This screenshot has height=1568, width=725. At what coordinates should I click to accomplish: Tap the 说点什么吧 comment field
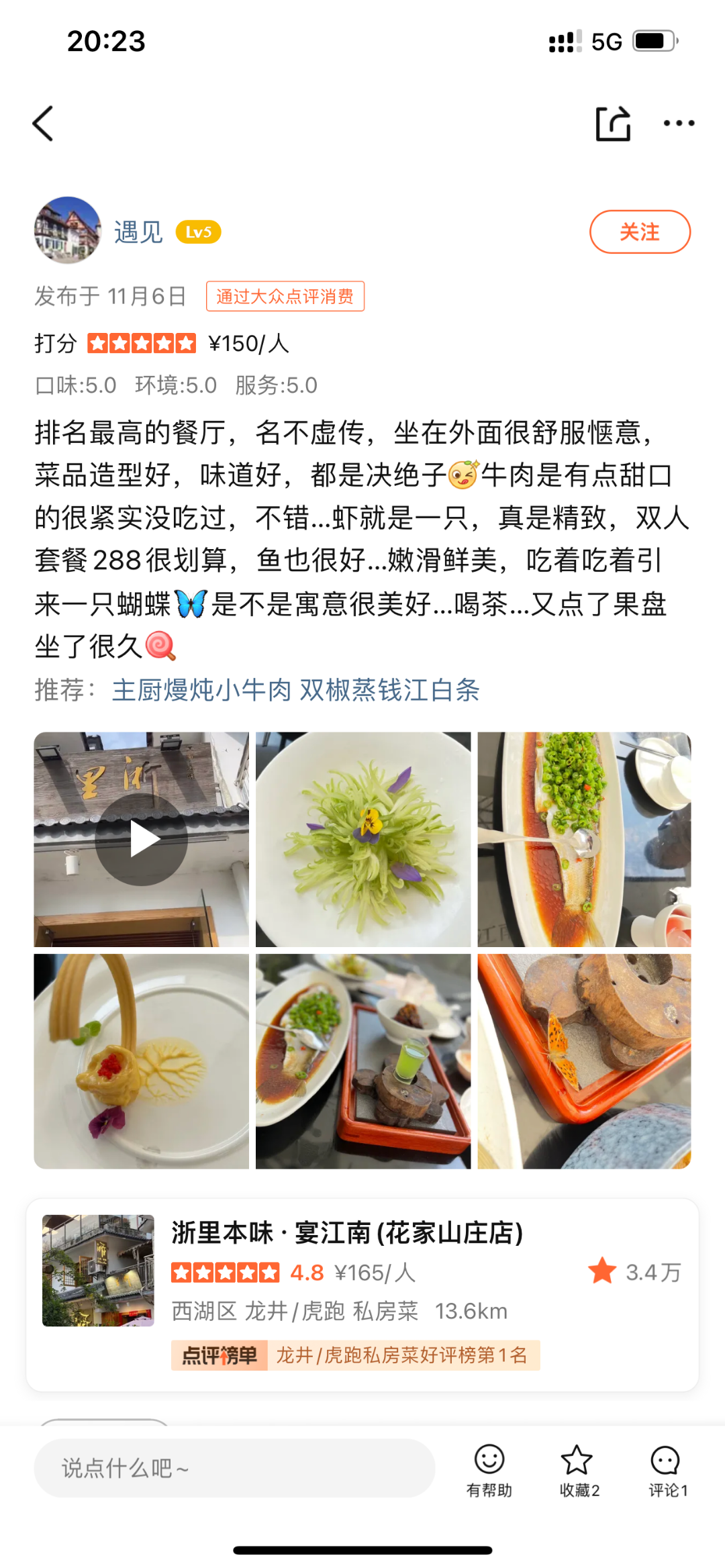[235, 1468]
